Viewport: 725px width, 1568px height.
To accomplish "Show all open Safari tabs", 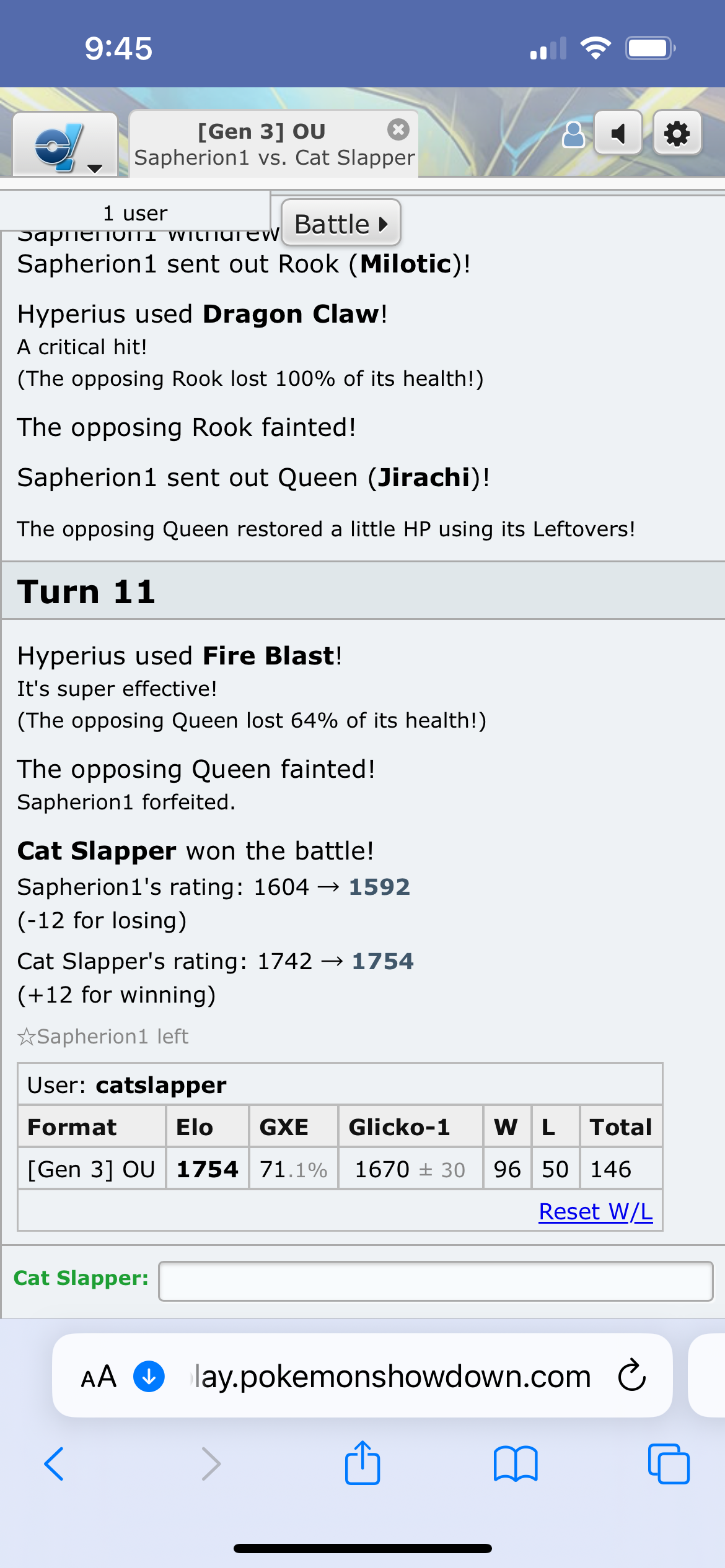I will [669, 1464].
